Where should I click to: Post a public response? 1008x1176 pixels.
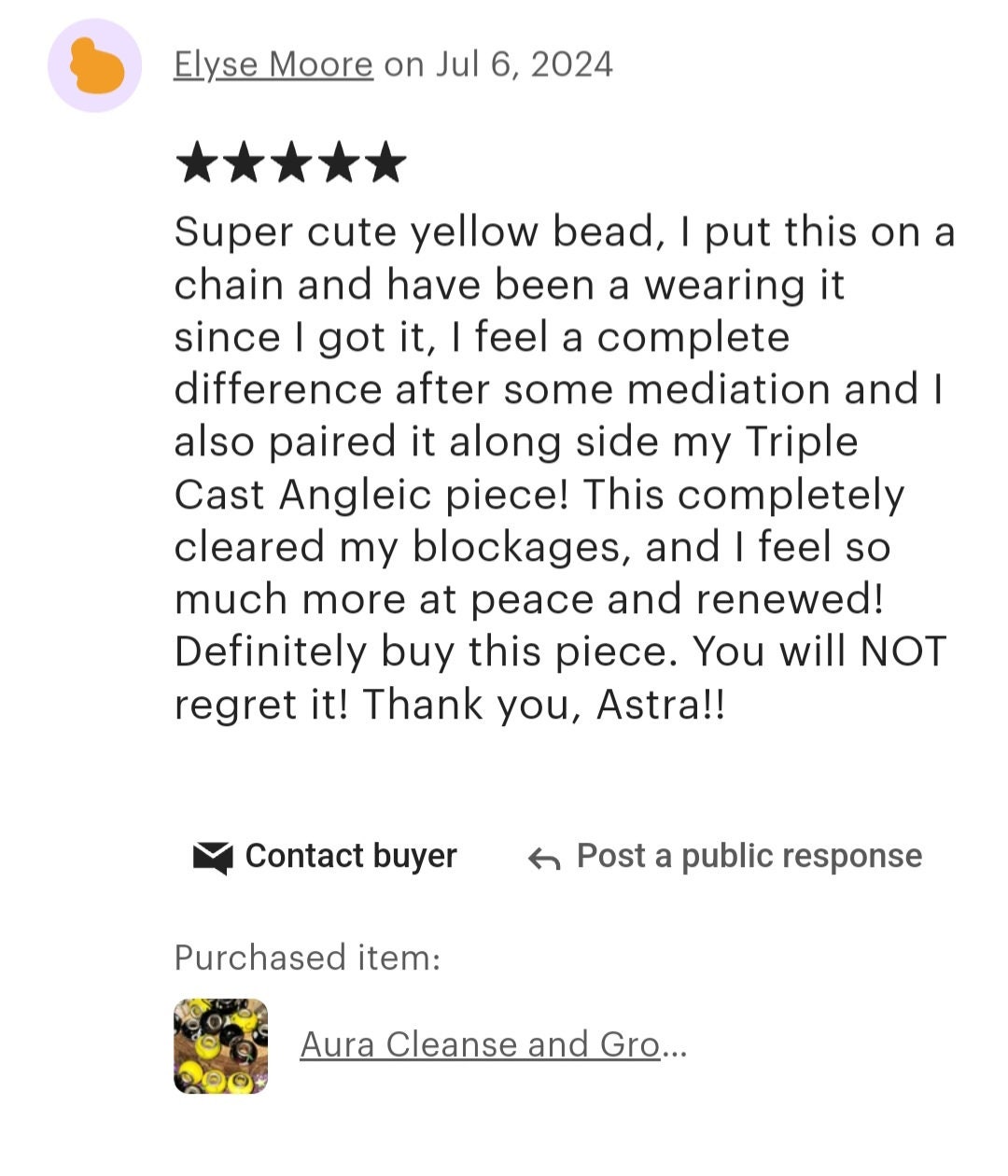725,856
